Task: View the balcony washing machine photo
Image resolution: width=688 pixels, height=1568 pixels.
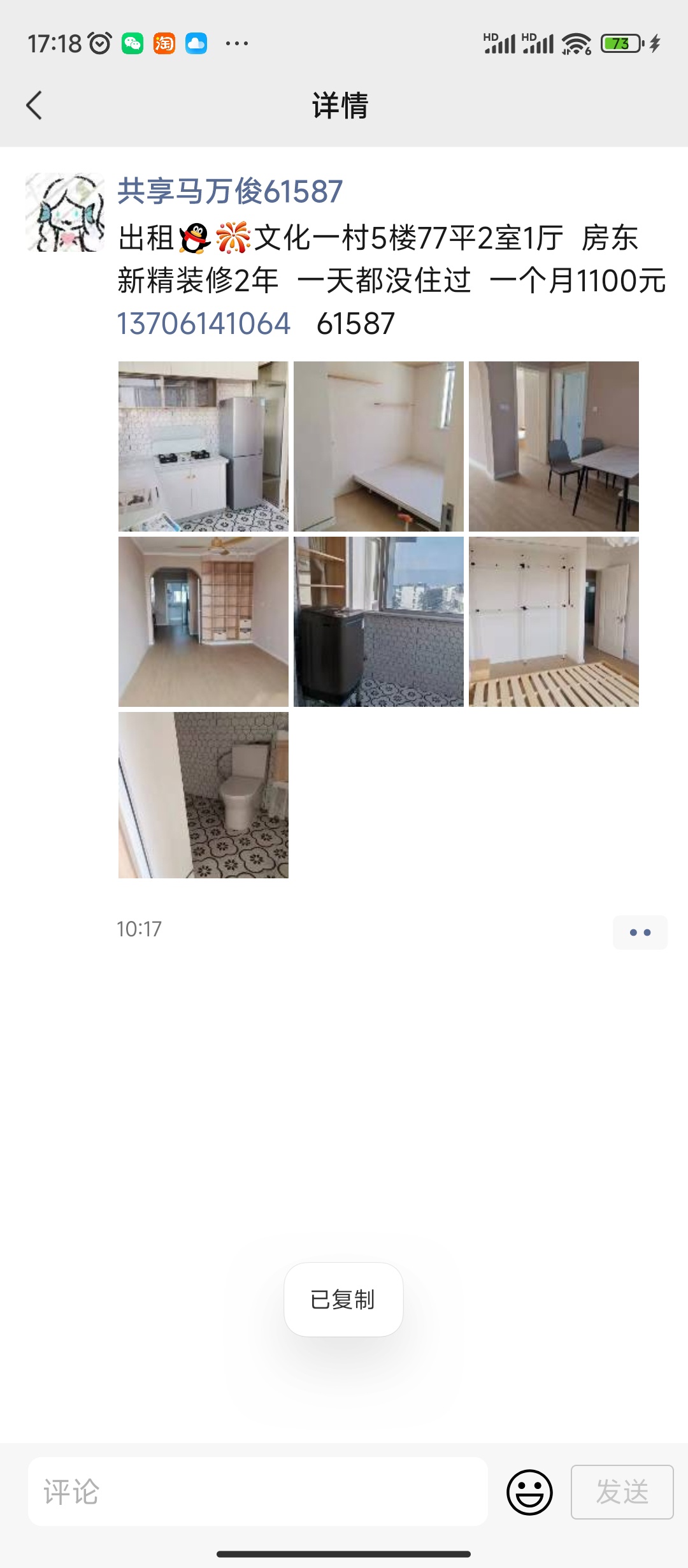Action: click(x=378, y=621)
